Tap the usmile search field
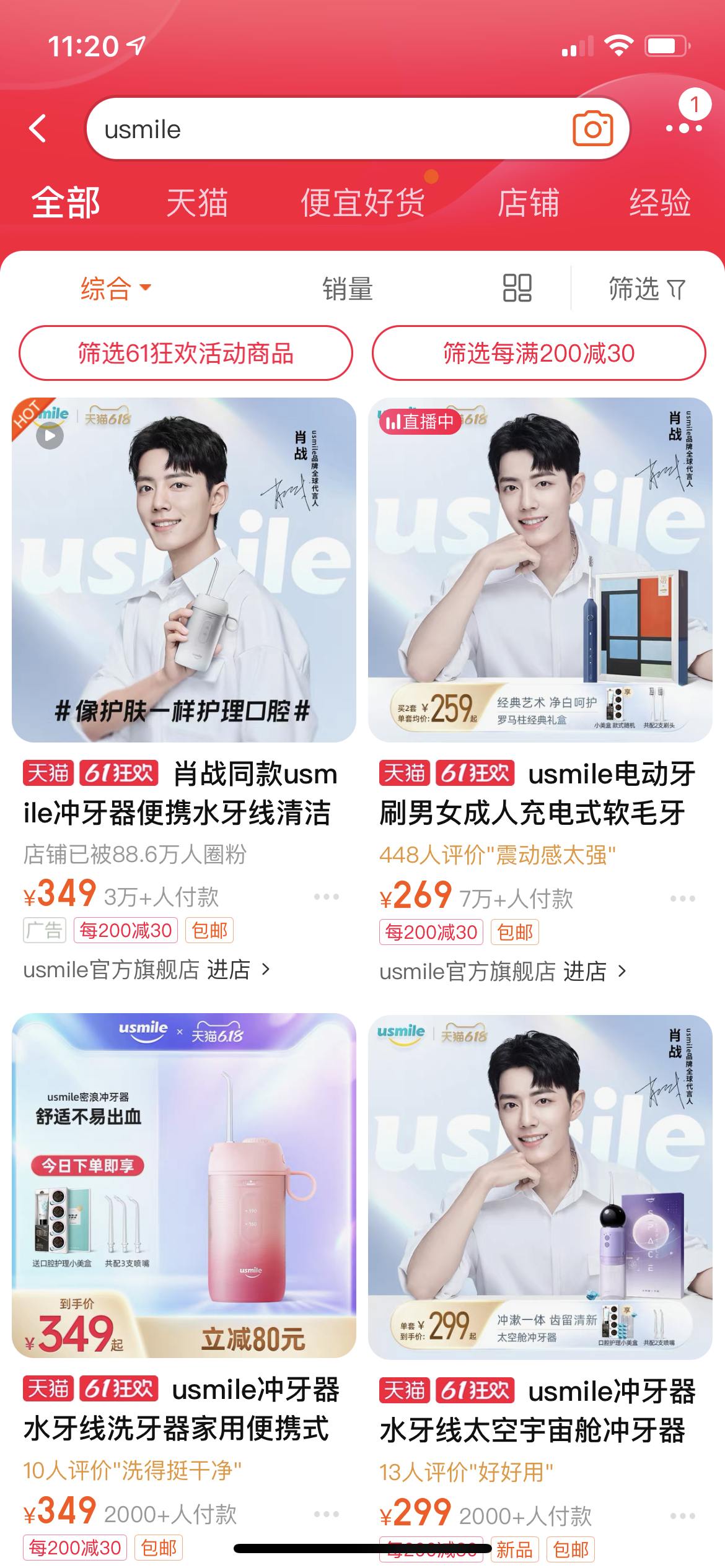The image size is (725, 1568). coord(322,129)
